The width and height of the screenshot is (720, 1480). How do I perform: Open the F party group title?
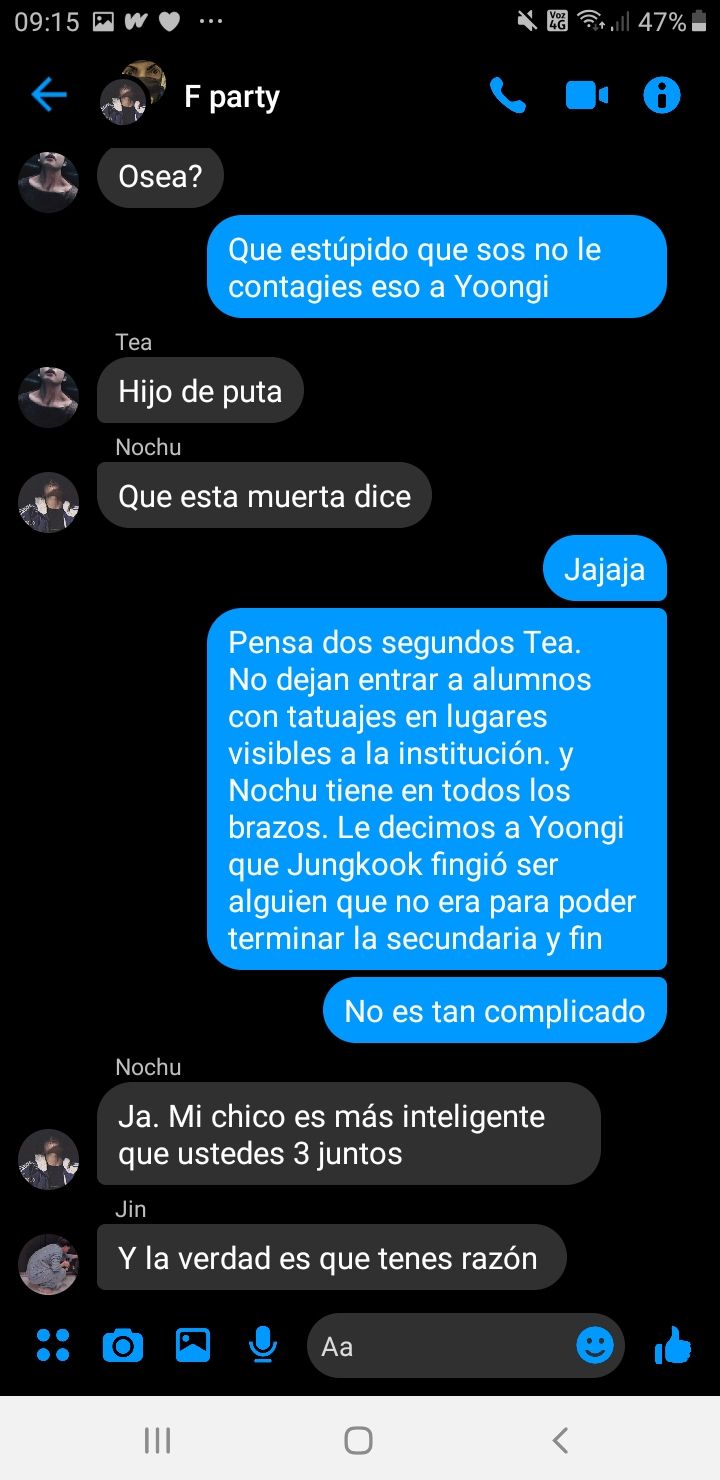point(231,97)
